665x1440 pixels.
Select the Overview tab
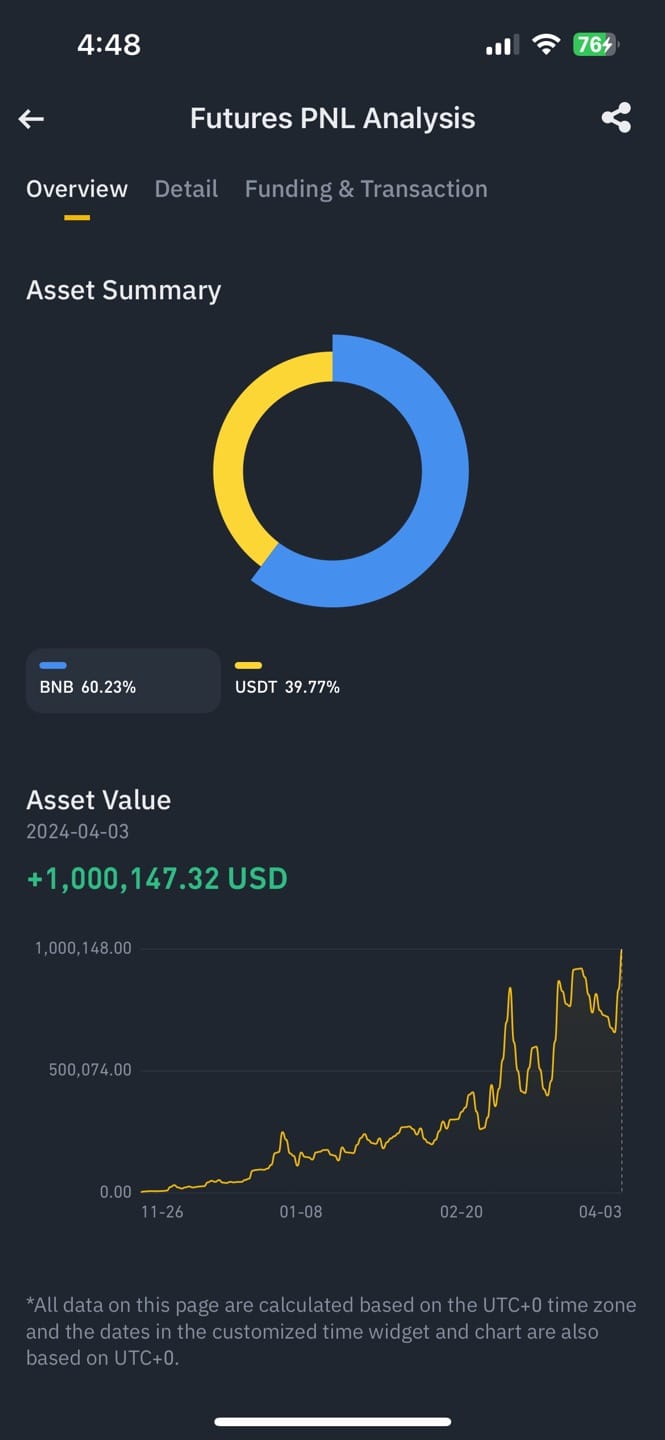point(77,189)
